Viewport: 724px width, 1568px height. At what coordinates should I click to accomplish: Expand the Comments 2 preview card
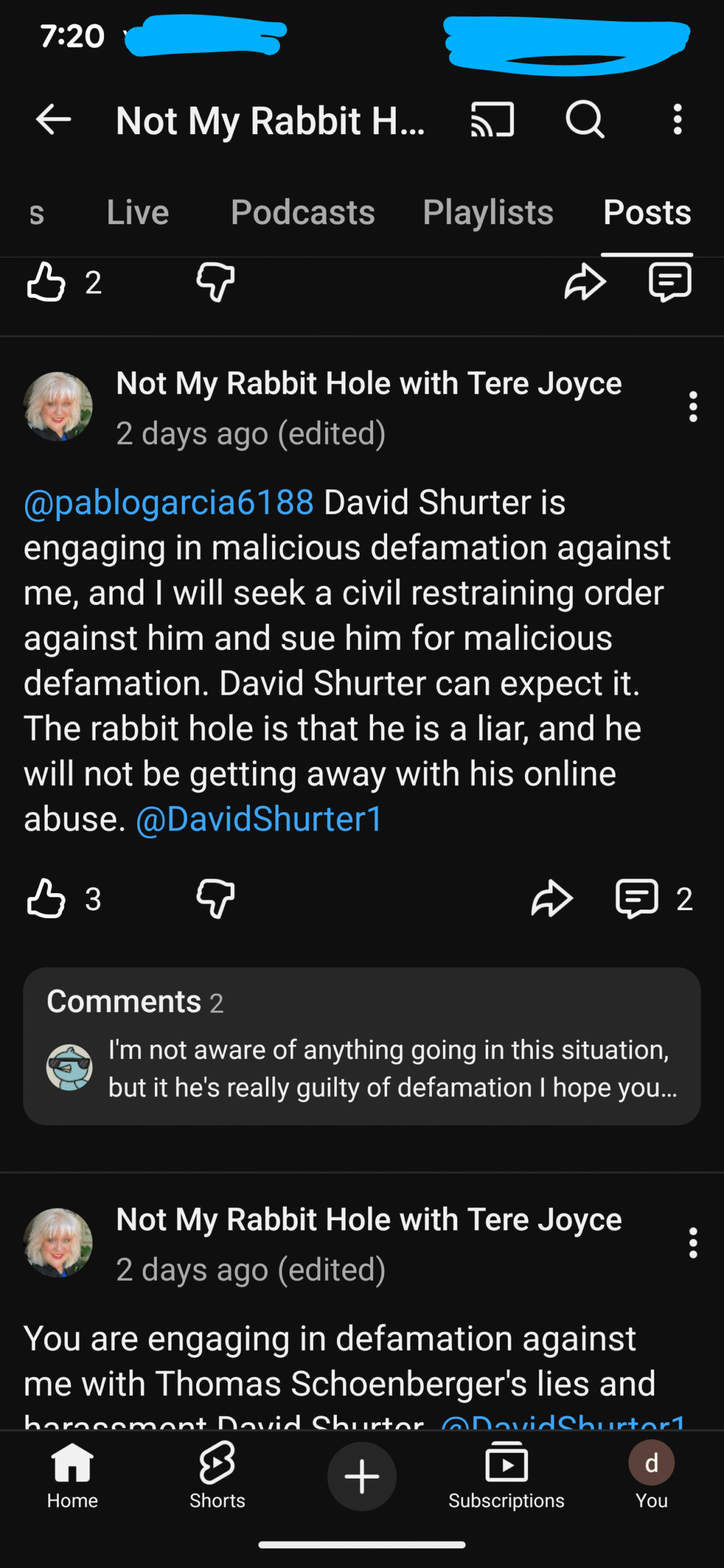click(x=361, y=1046)
